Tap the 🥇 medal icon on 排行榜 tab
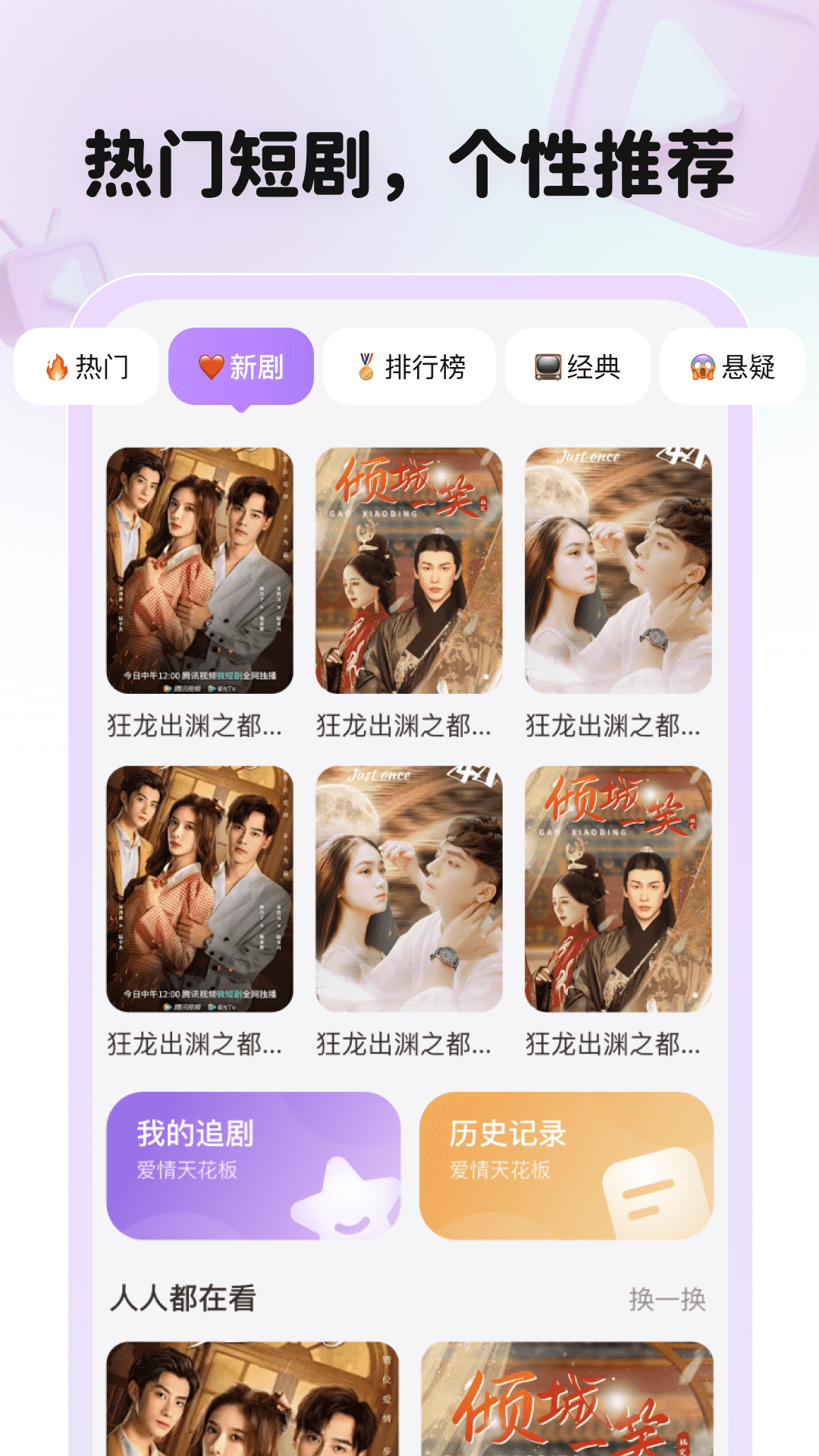This screenshot has width=819, height=1456. (x=366, y=366)
